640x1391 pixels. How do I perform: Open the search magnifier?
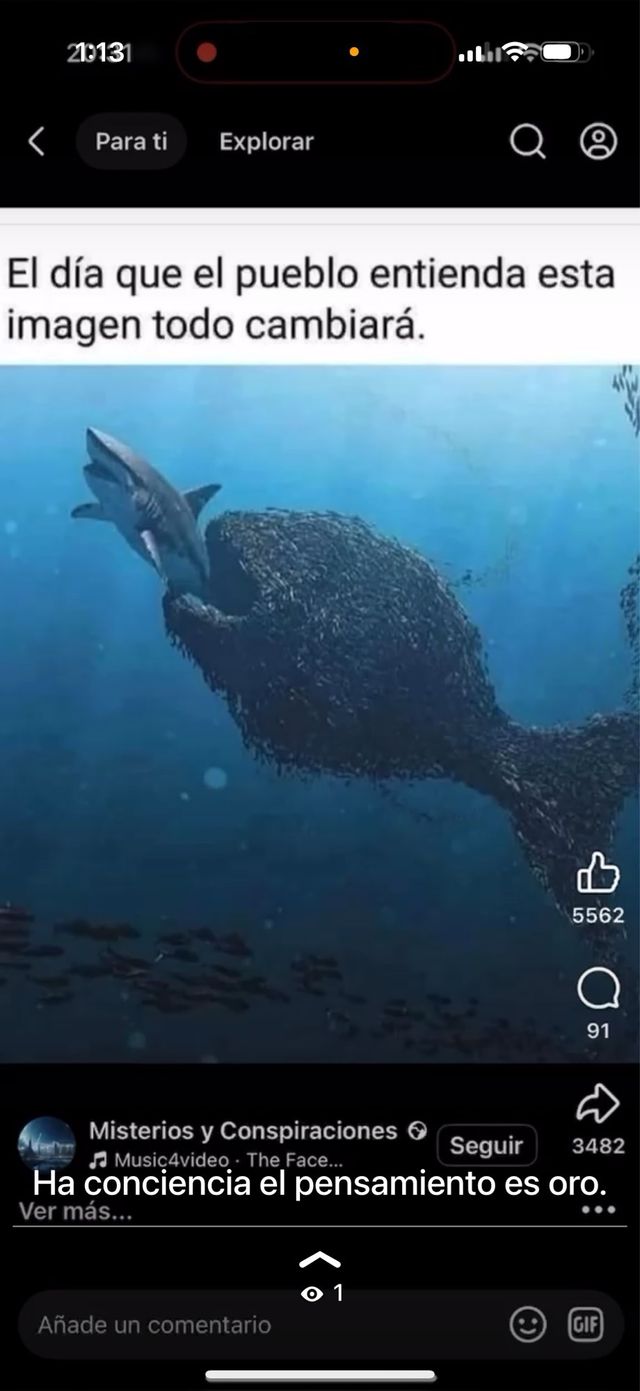tap(527, 142)
